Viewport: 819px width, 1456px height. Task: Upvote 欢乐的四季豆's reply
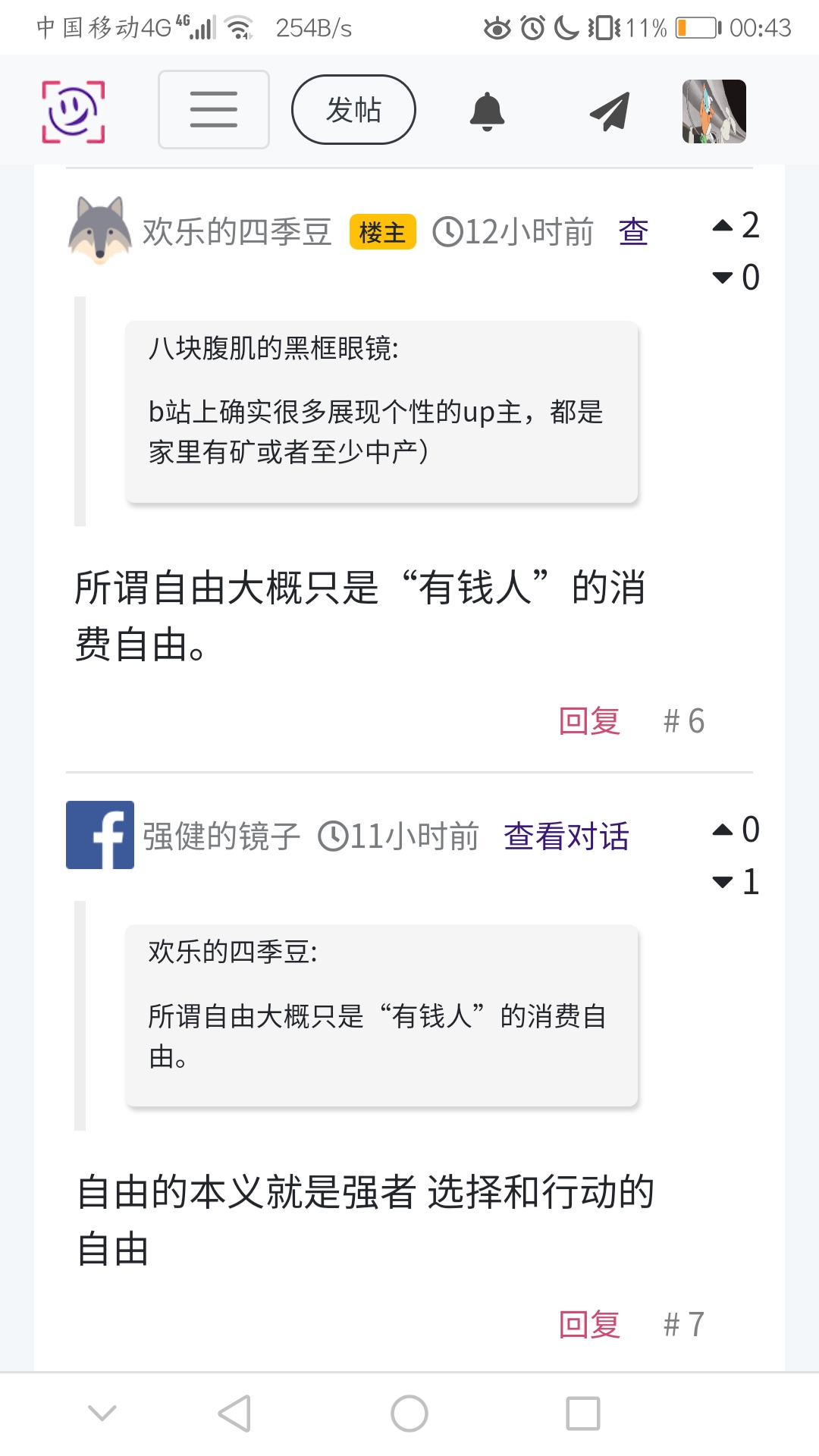(723, 225)
